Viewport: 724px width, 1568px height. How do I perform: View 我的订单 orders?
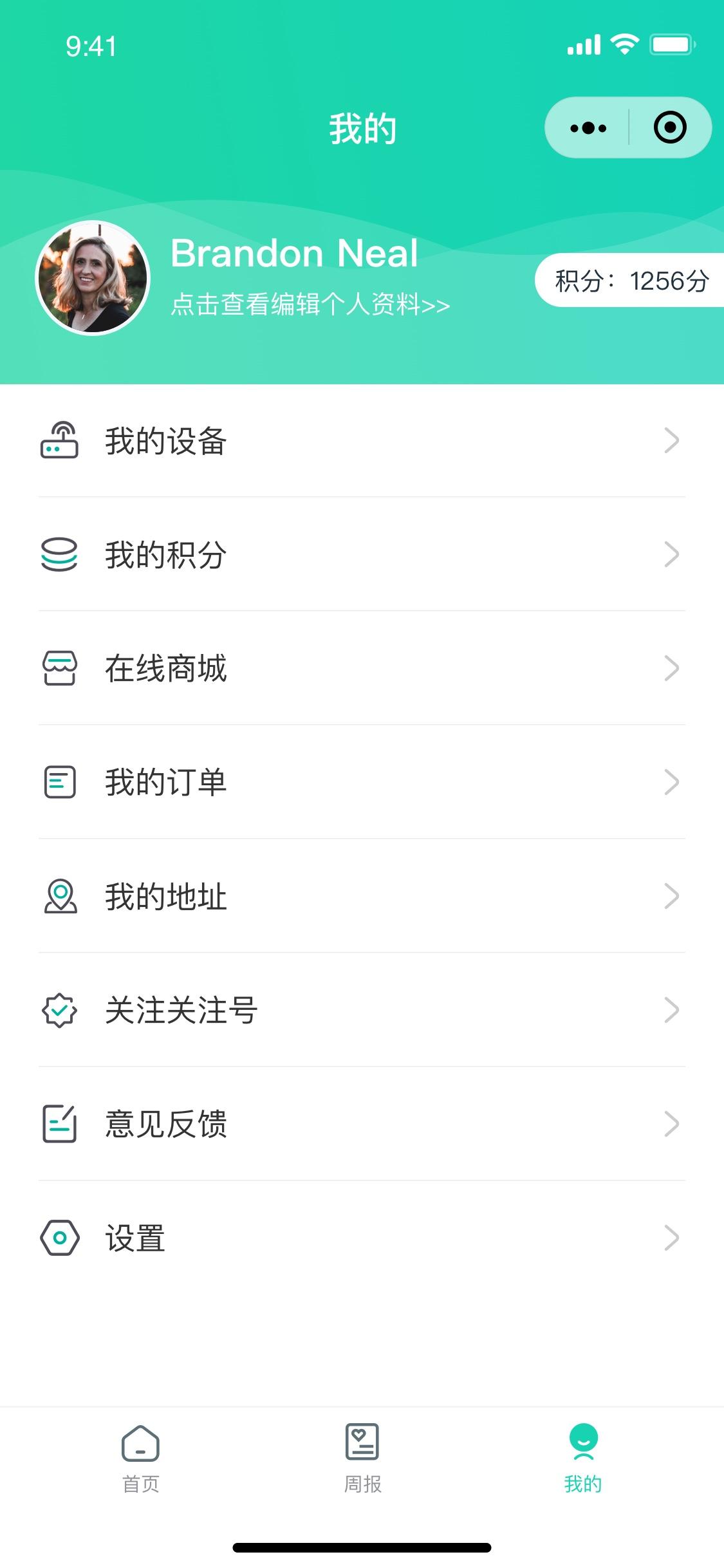362,783
